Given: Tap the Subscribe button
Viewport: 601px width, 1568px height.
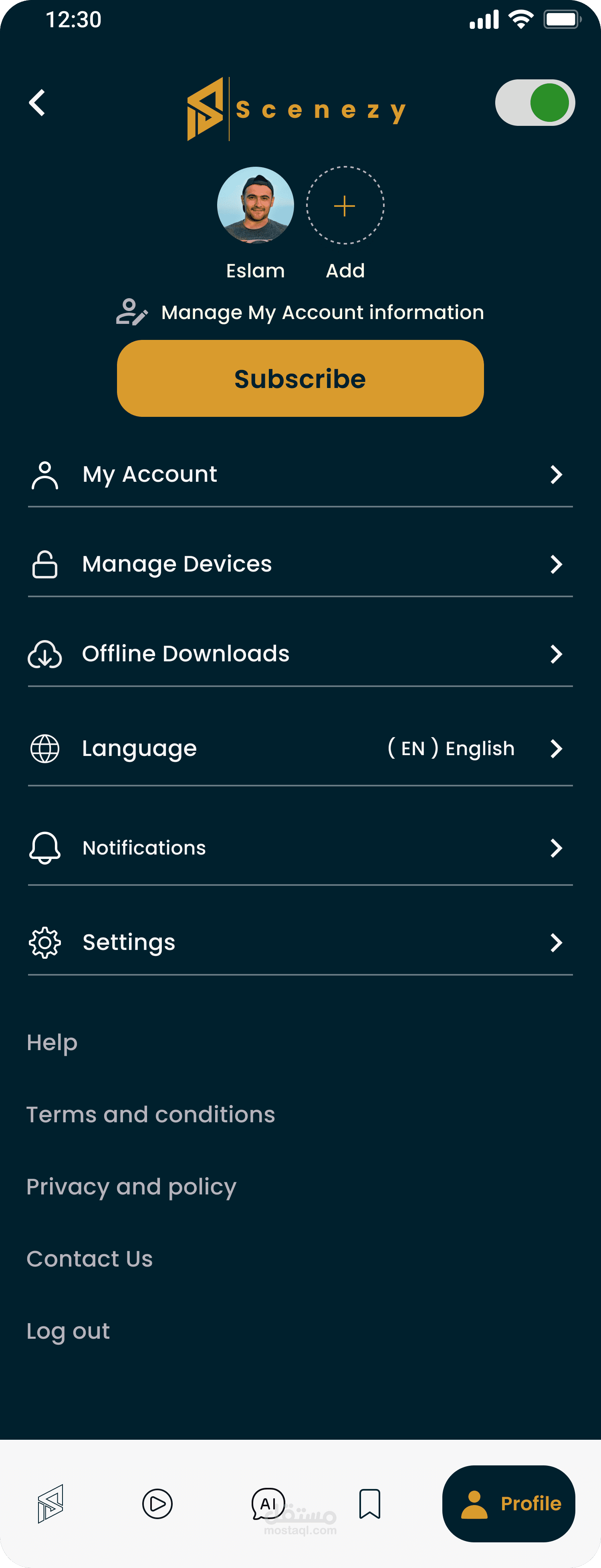Looking at the screenshot, I should point(300,379).
